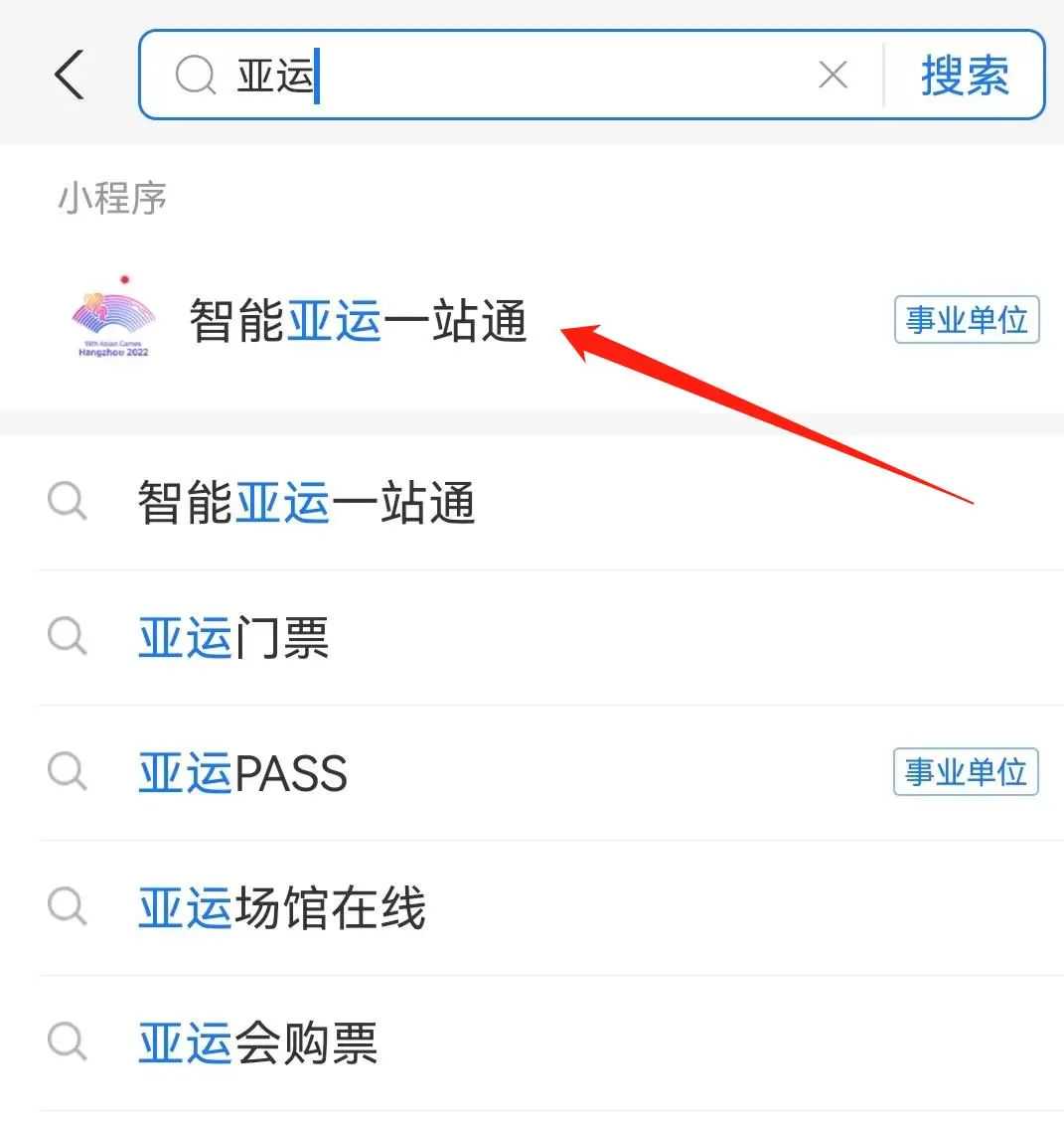1064x1121 pixels.
Task: Choose the 亚运门票 suggestion
Action: pos(233,638)
